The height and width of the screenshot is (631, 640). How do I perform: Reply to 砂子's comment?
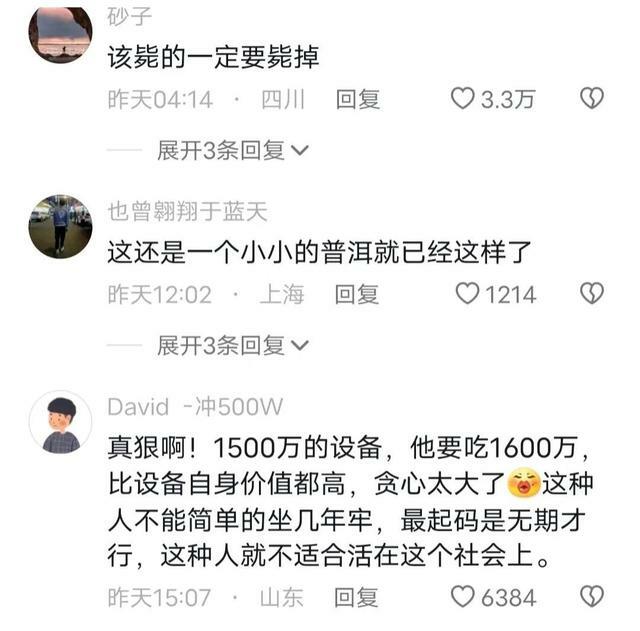[357, 99]
